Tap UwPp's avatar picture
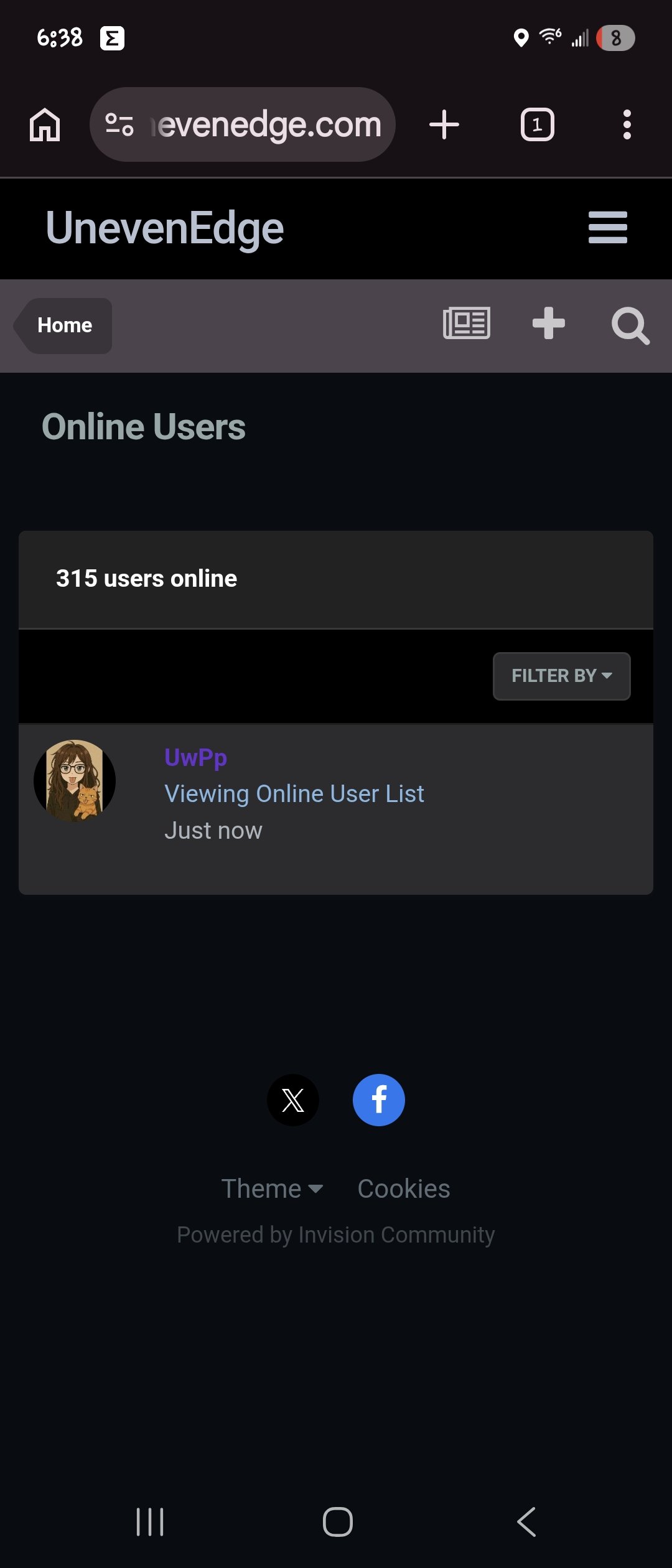672x1568 pixels. pyautogui.click(x=75, y=780)
